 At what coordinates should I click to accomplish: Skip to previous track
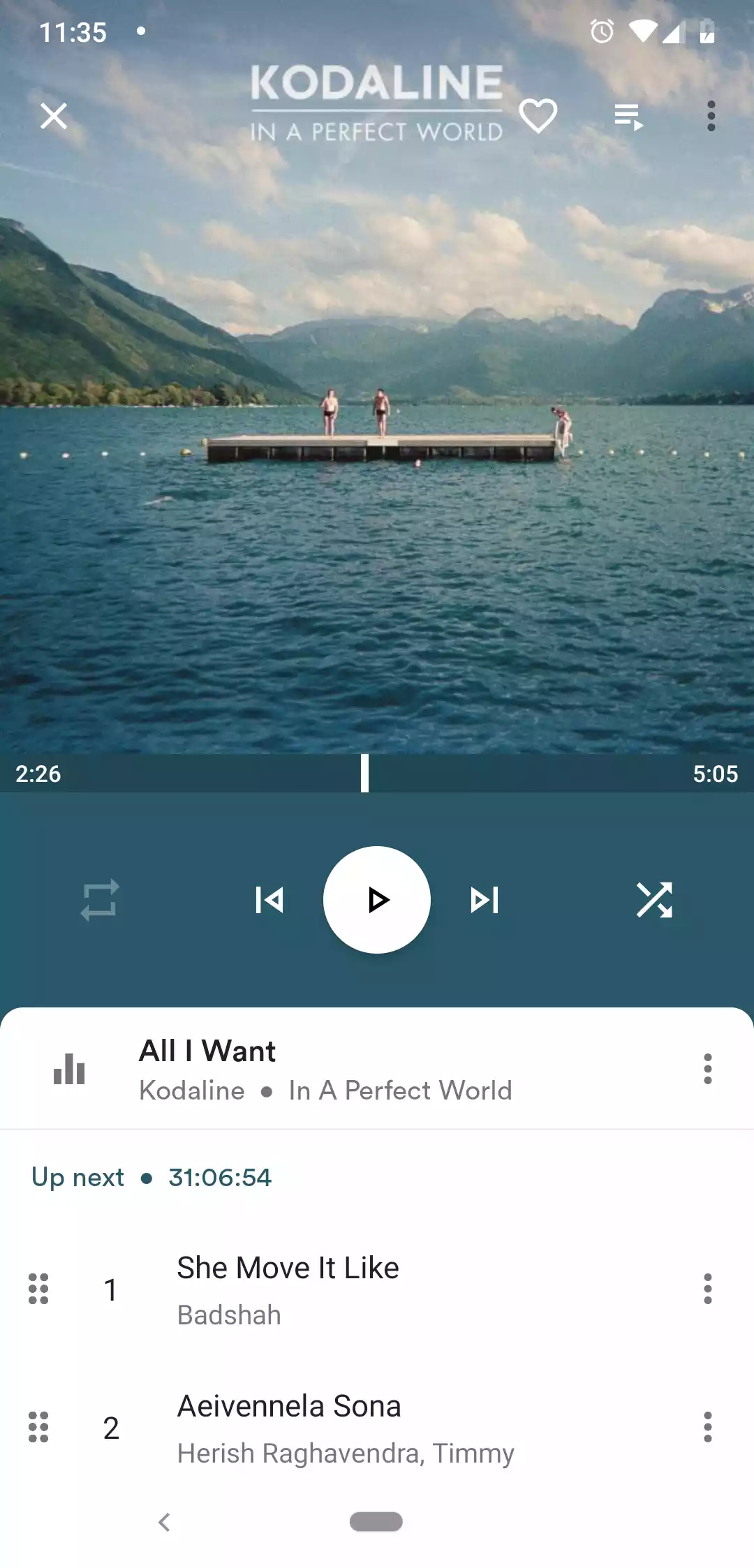269,900
